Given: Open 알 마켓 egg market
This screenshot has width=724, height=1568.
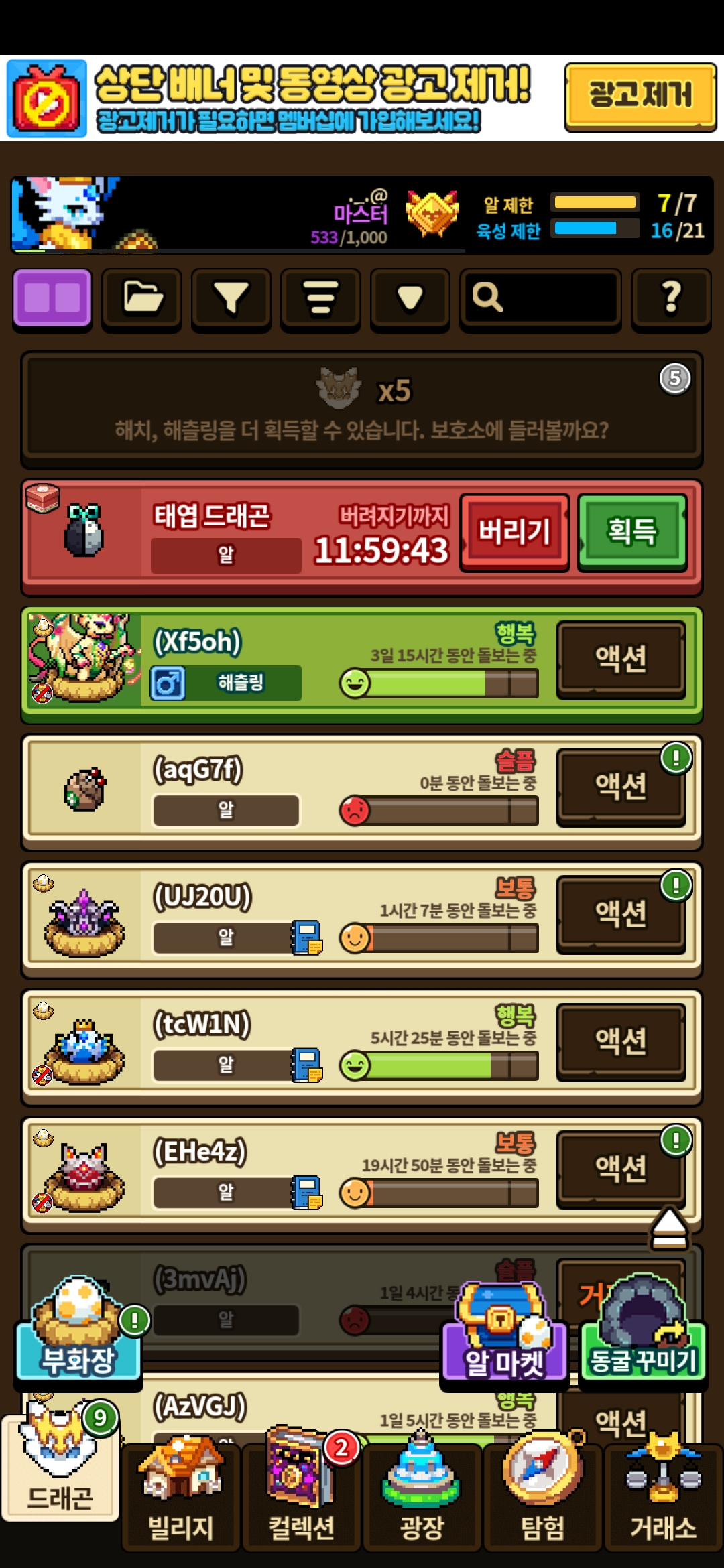Looking at the screenshot, I should click(x=504, y=1340).
